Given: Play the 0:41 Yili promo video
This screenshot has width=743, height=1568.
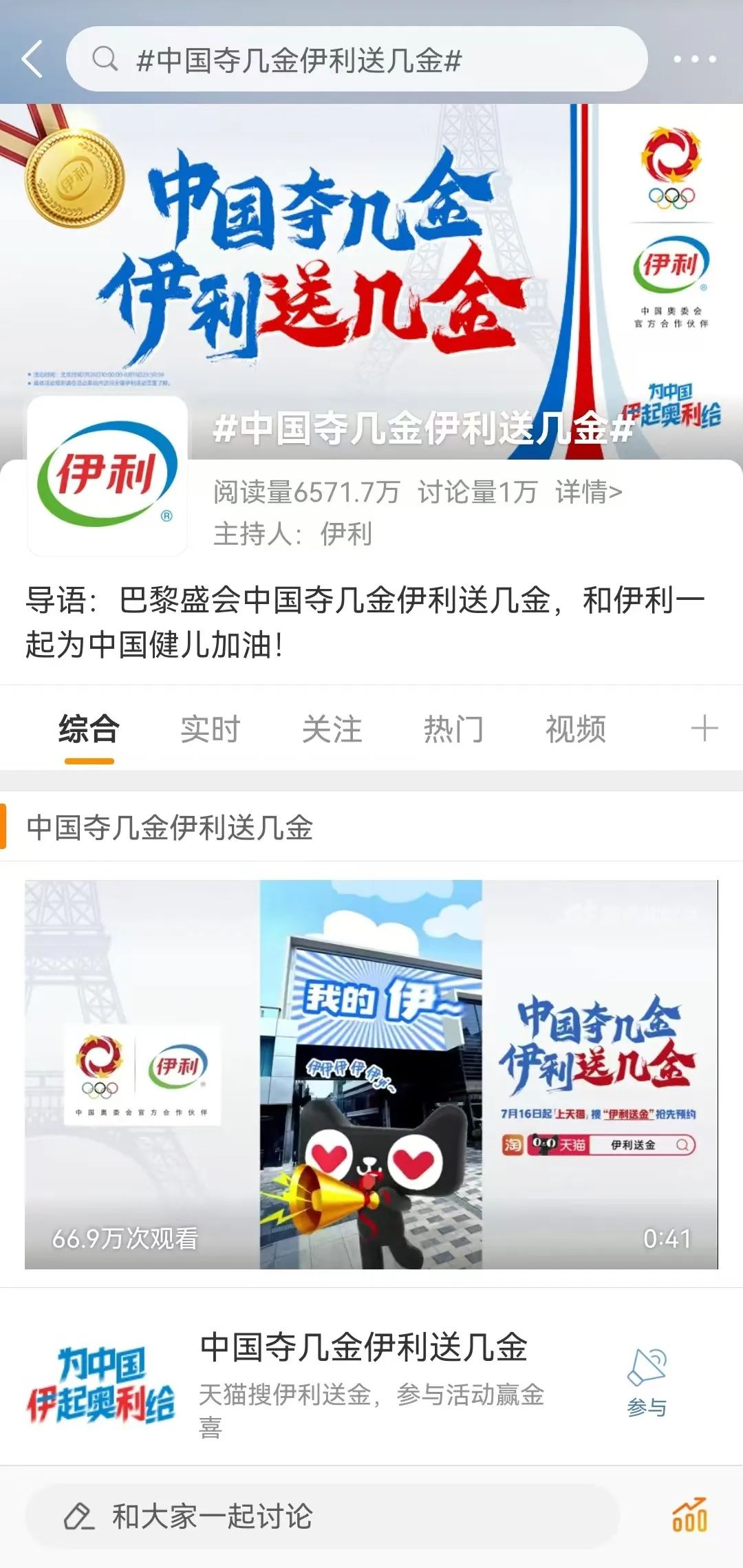Looking at the screenshot, I should coord(371,1074).
